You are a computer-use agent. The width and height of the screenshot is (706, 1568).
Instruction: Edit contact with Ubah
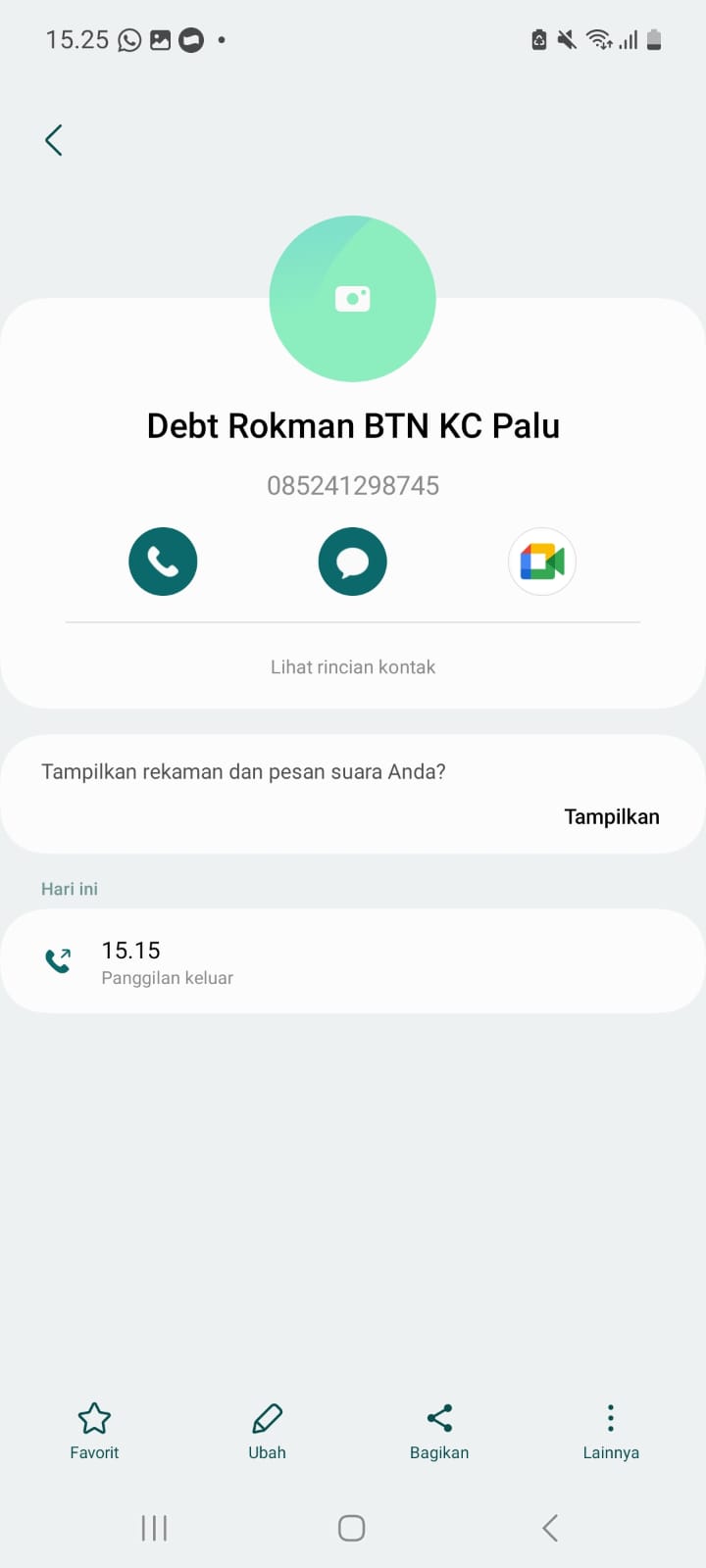point(267,1431)
